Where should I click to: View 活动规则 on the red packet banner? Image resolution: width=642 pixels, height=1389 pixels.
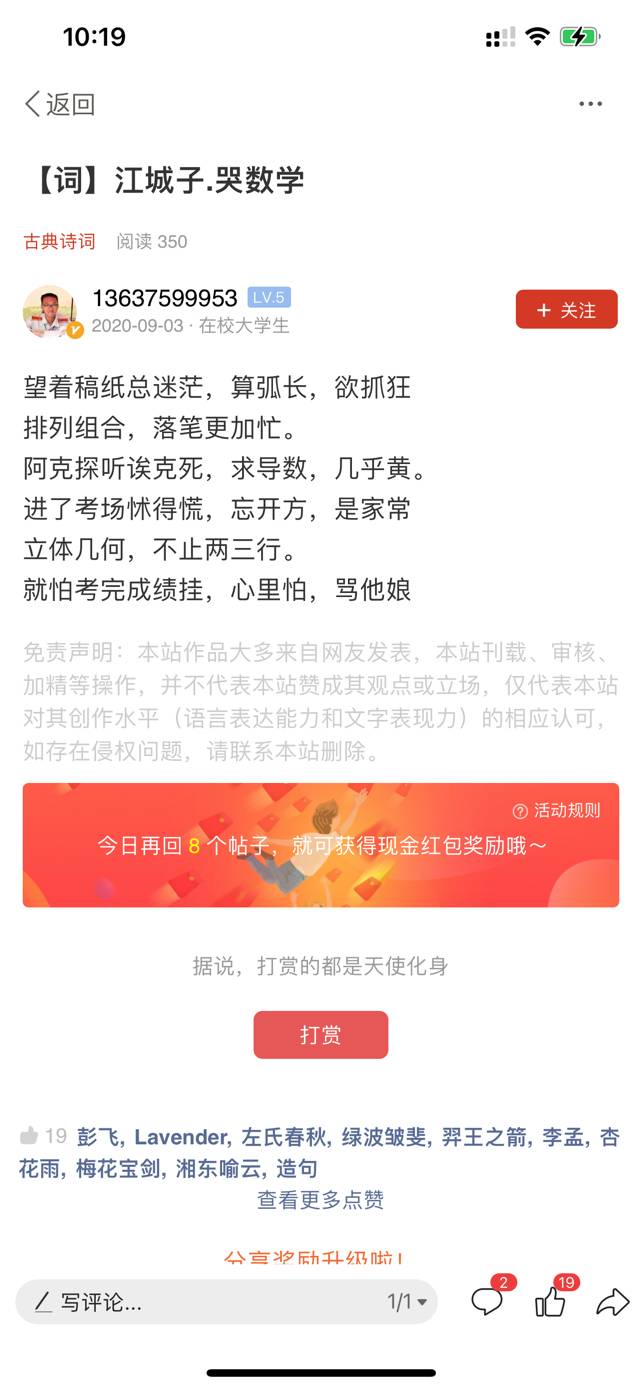click(x=557, y=810)
